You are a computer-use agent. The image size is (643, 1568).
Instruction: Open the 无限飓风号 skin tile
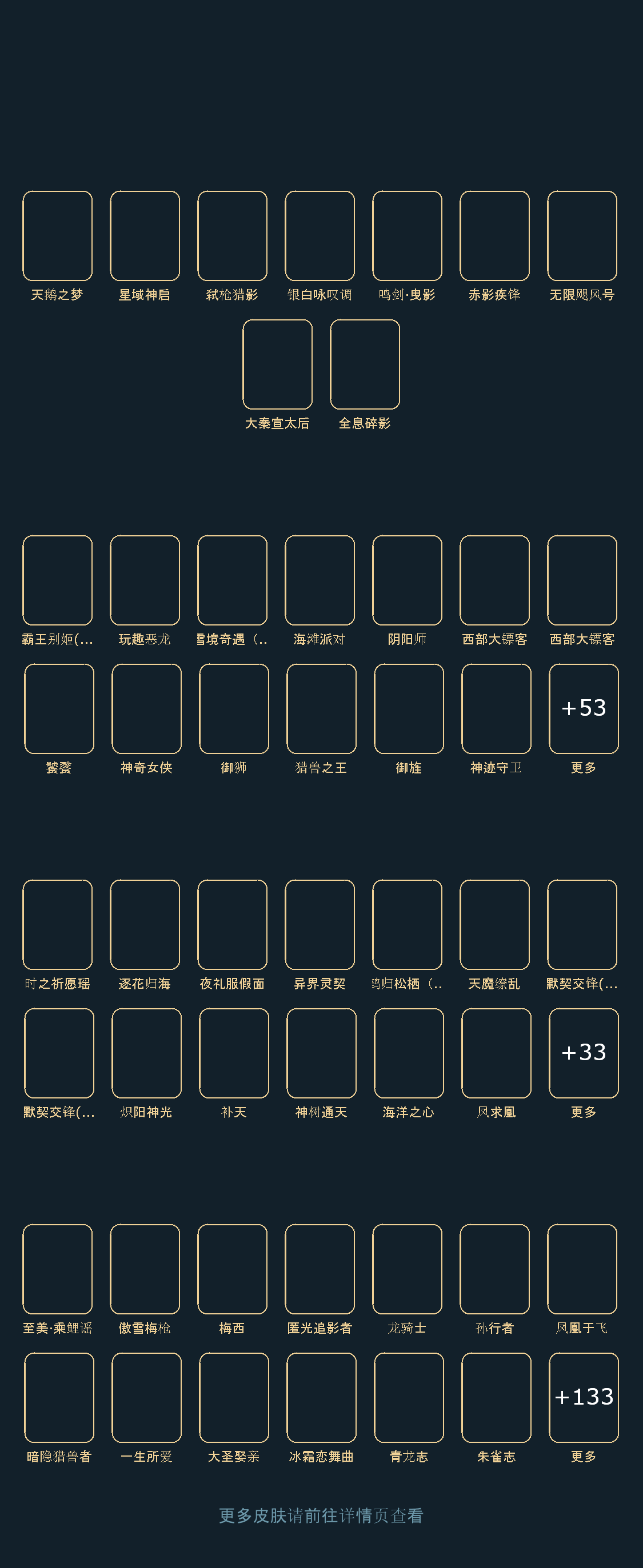point(582,236)
